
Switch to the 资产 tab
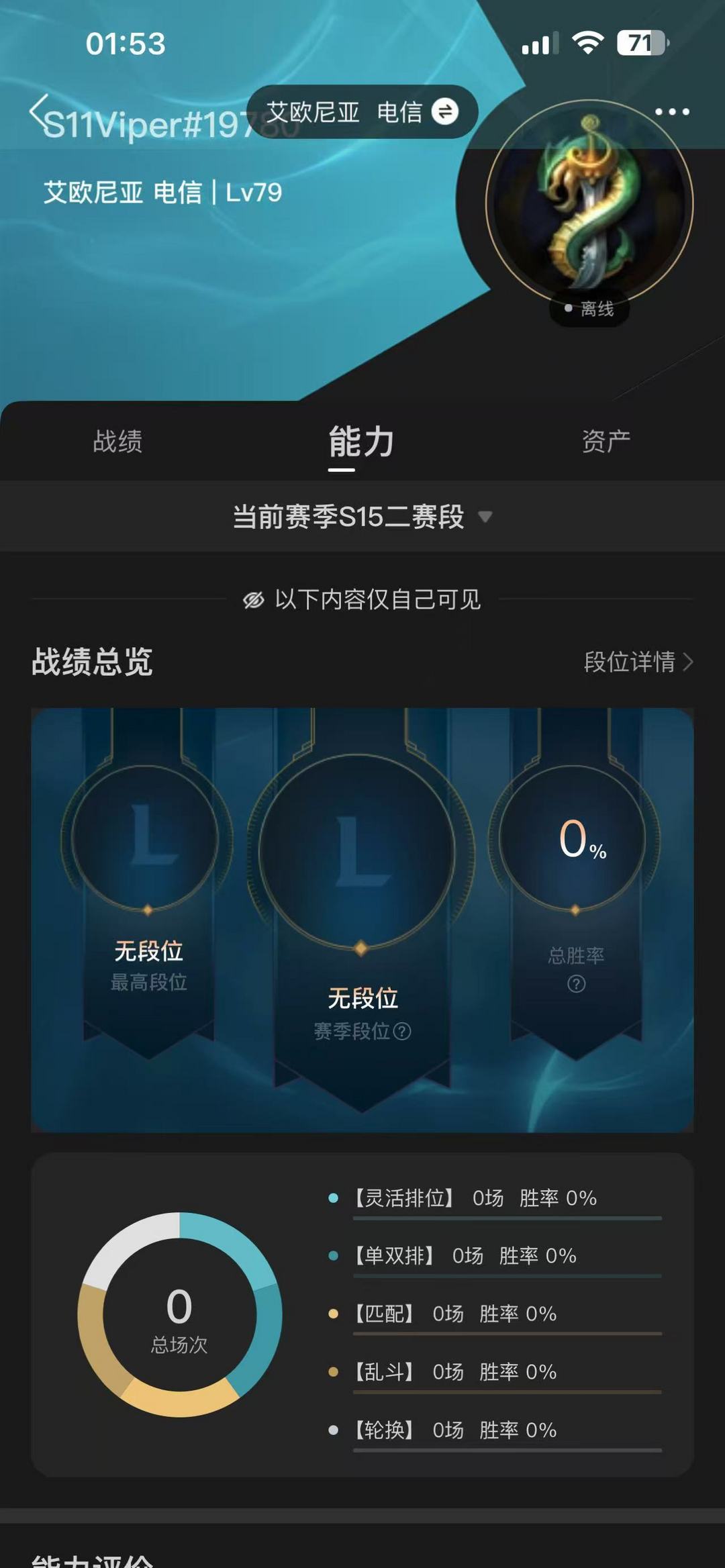point(606,442)
